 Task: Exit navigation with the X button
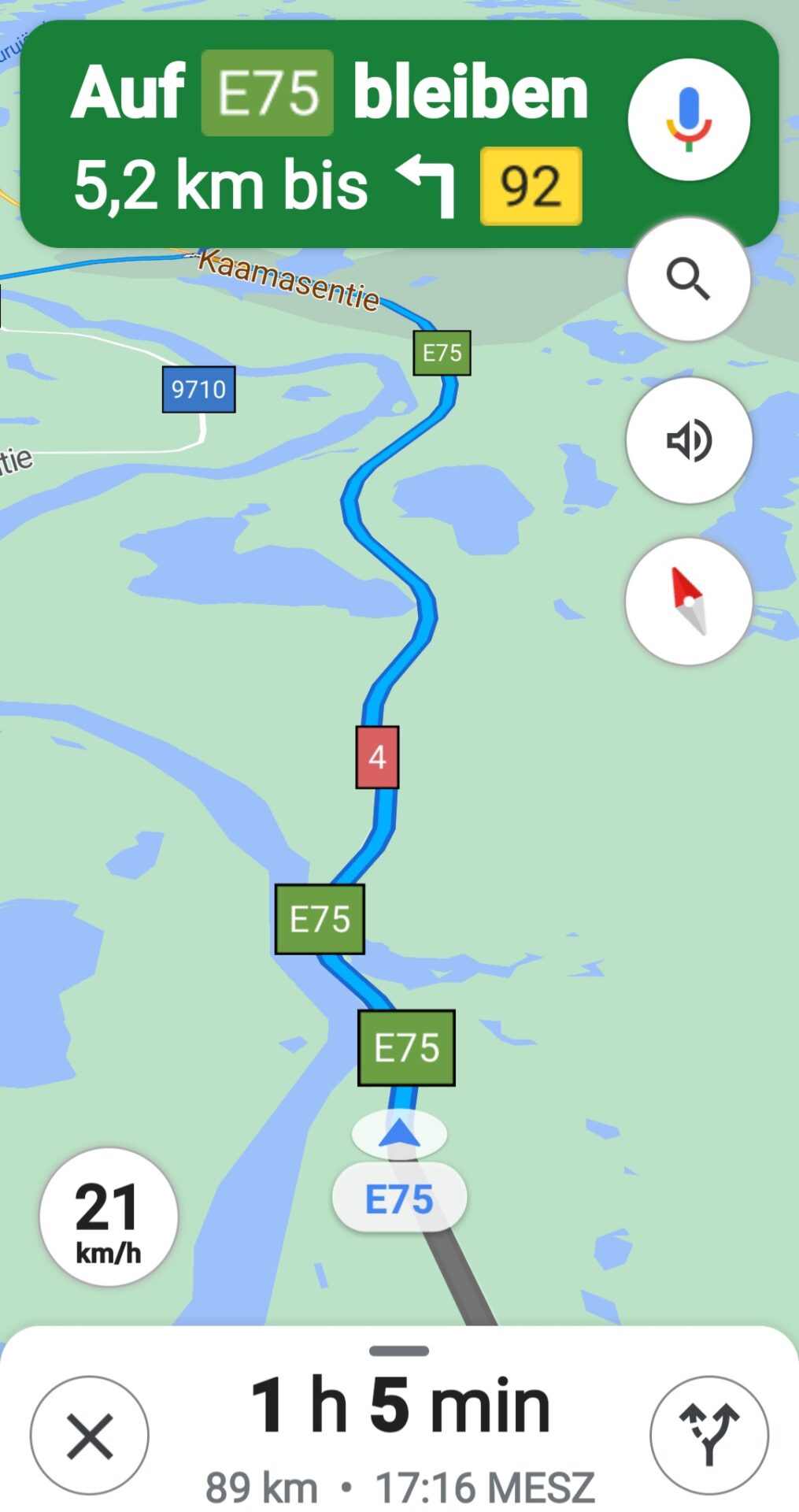tap(89, 1435)
